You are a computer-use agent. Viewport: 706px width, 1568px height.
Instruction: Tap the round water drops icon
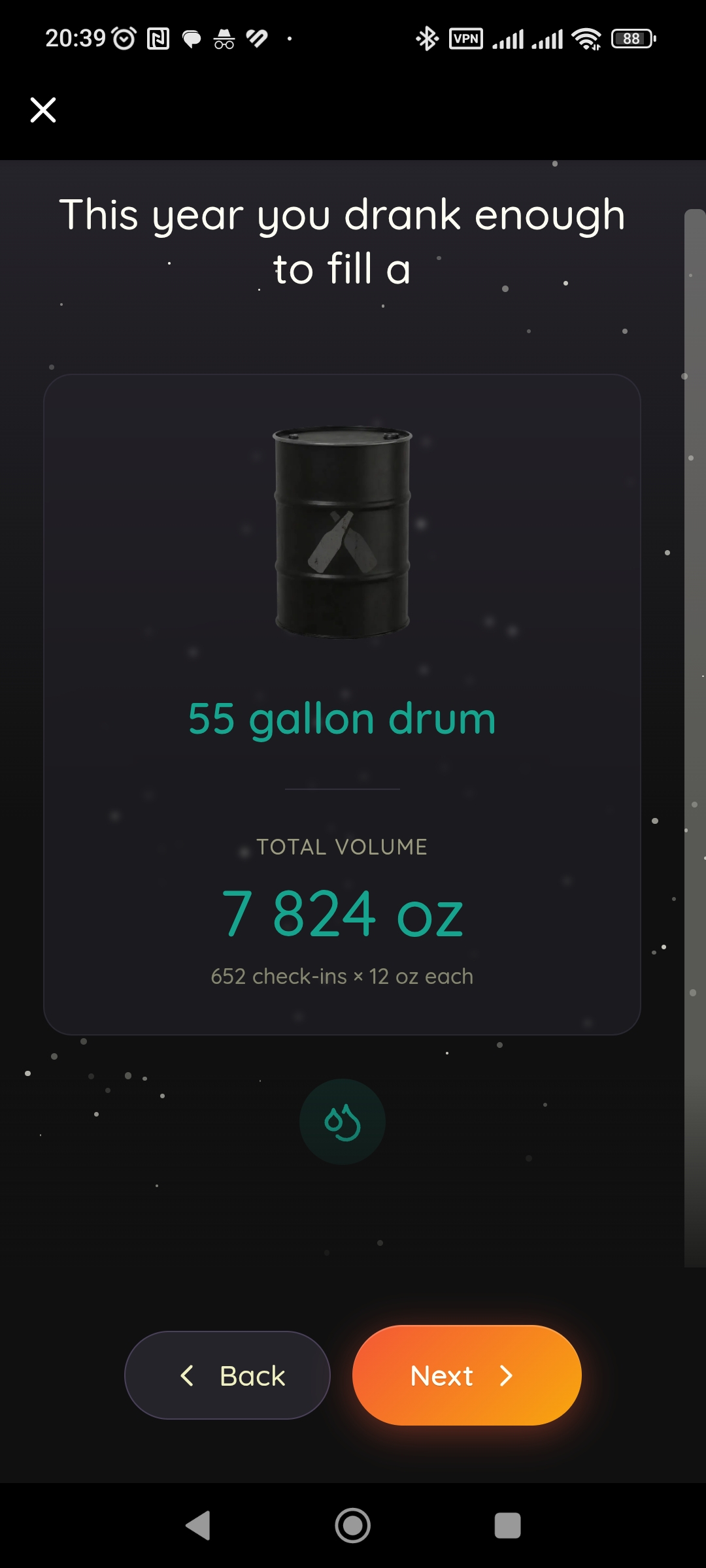pos(342,1122)
